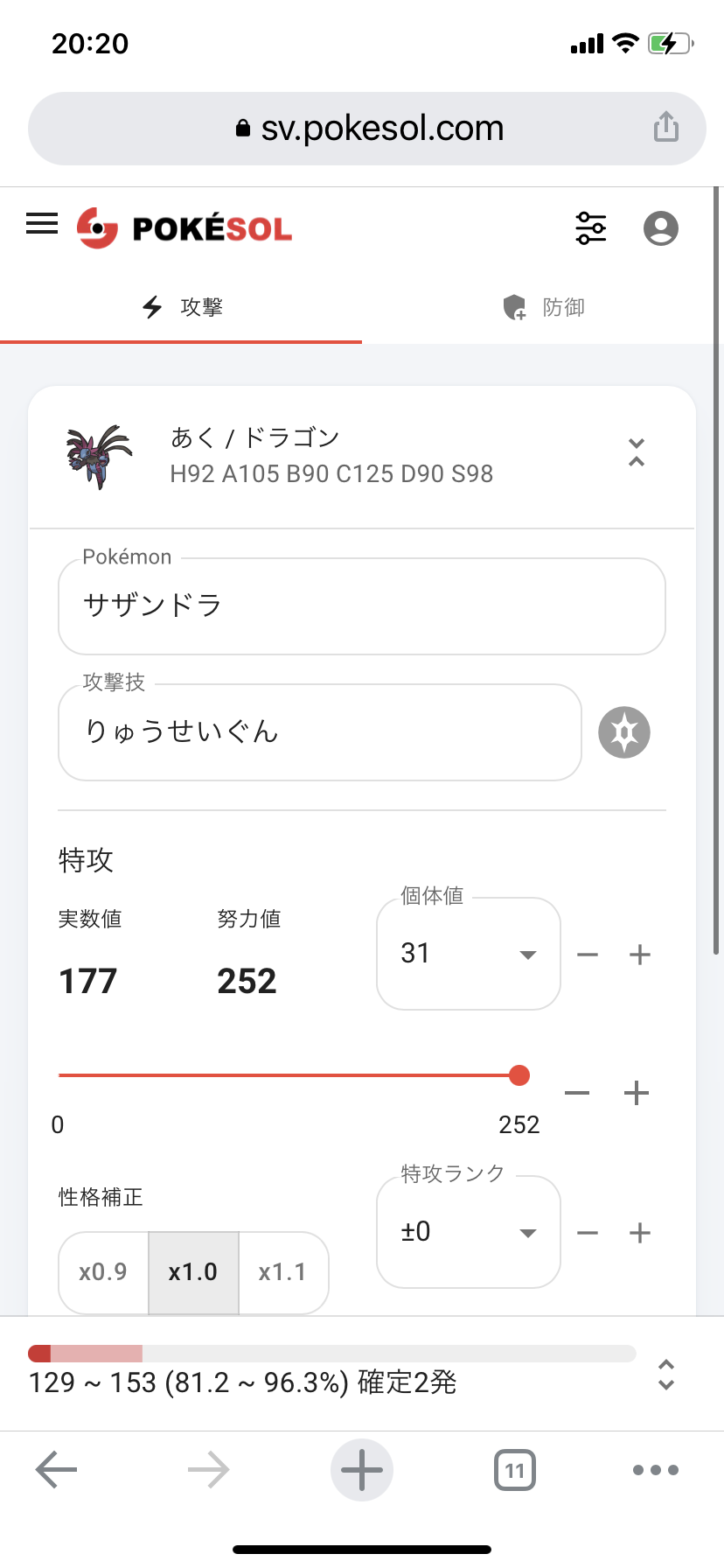
Task: Open the user account icon
Action: [661, 228]
